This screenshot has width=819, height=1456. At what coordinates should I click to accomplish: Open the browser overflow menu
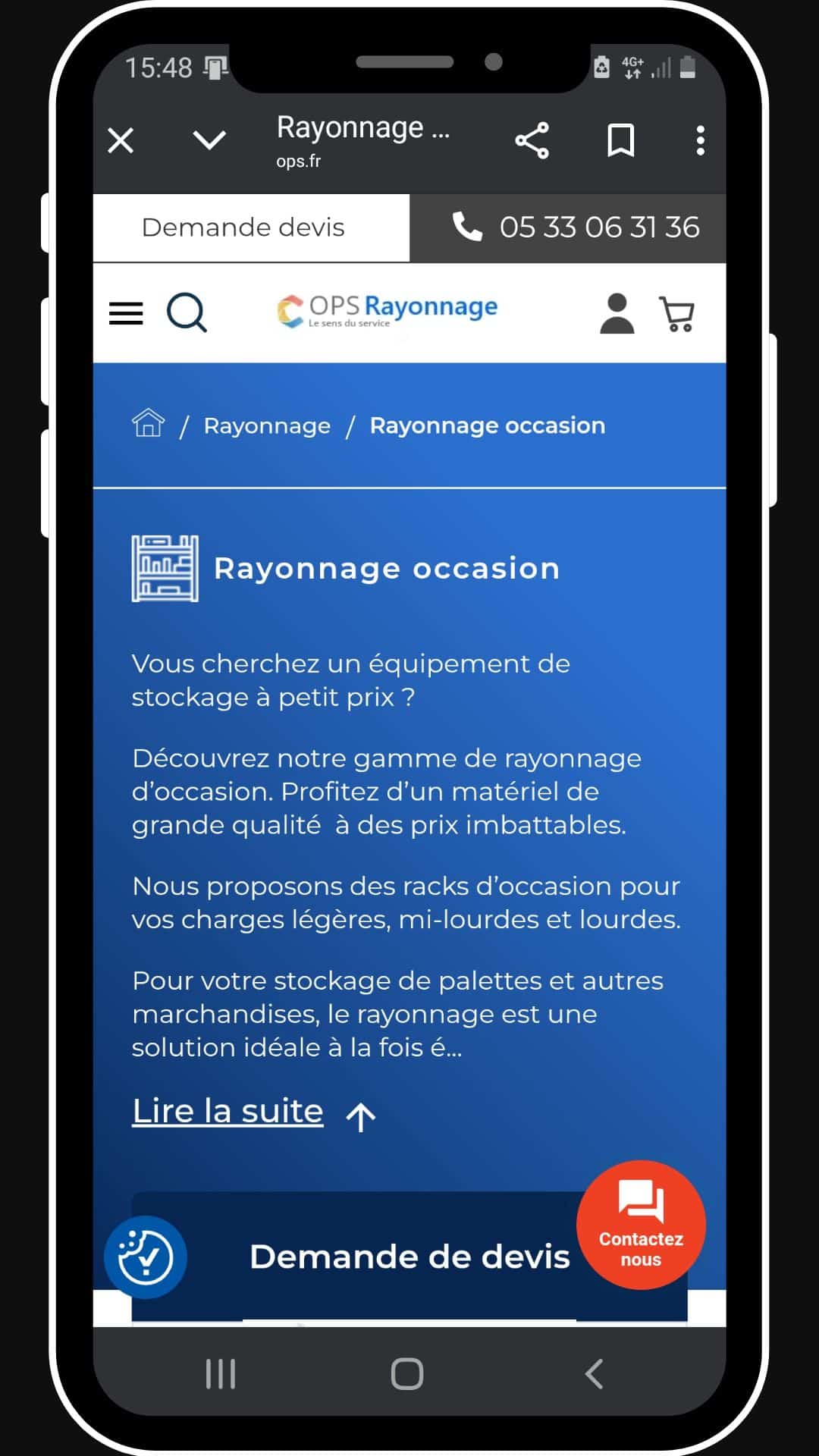click(x=700, y=141)
